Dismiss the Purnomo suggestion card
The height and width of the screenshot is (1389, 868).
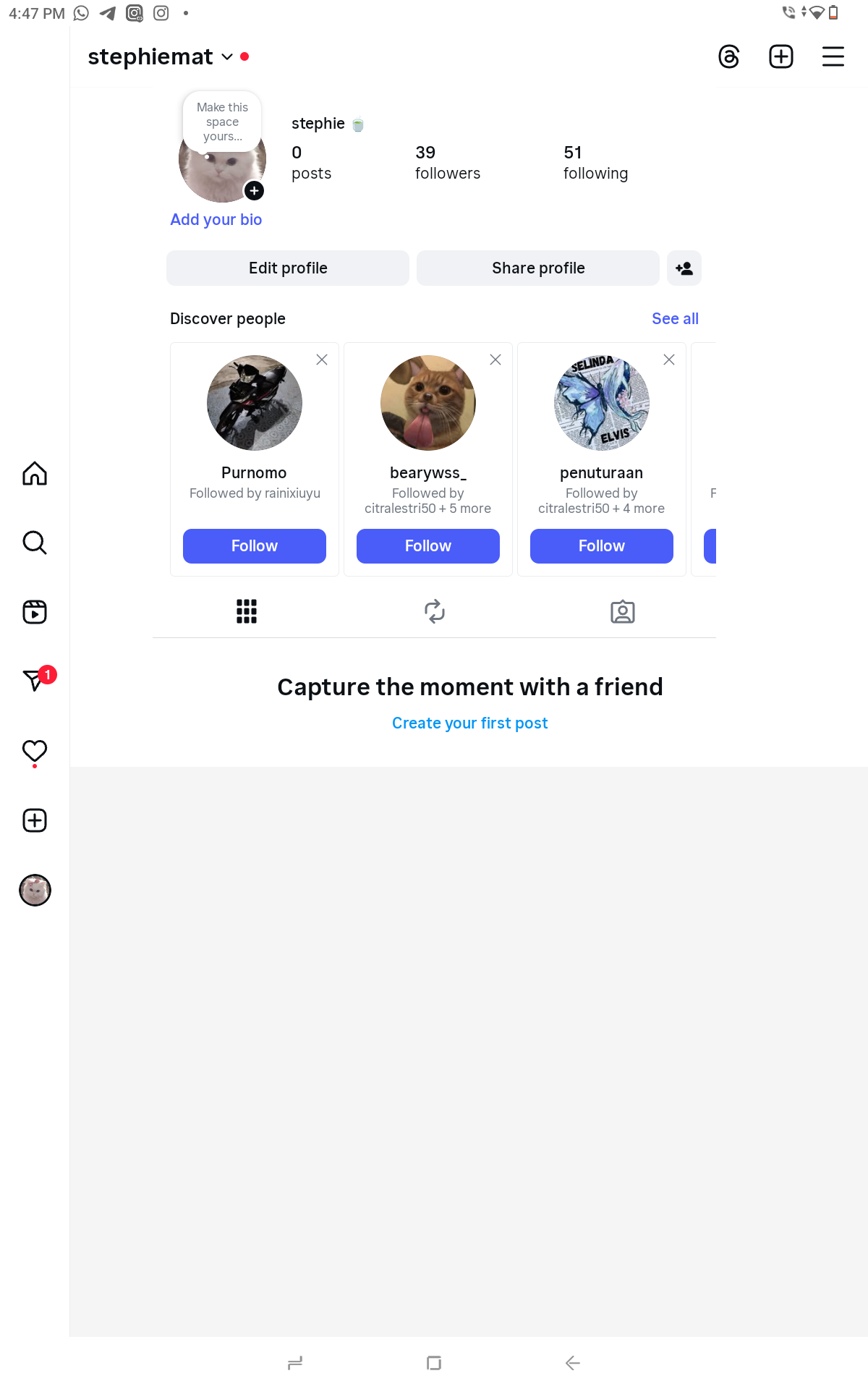click(x=322, y=360)
